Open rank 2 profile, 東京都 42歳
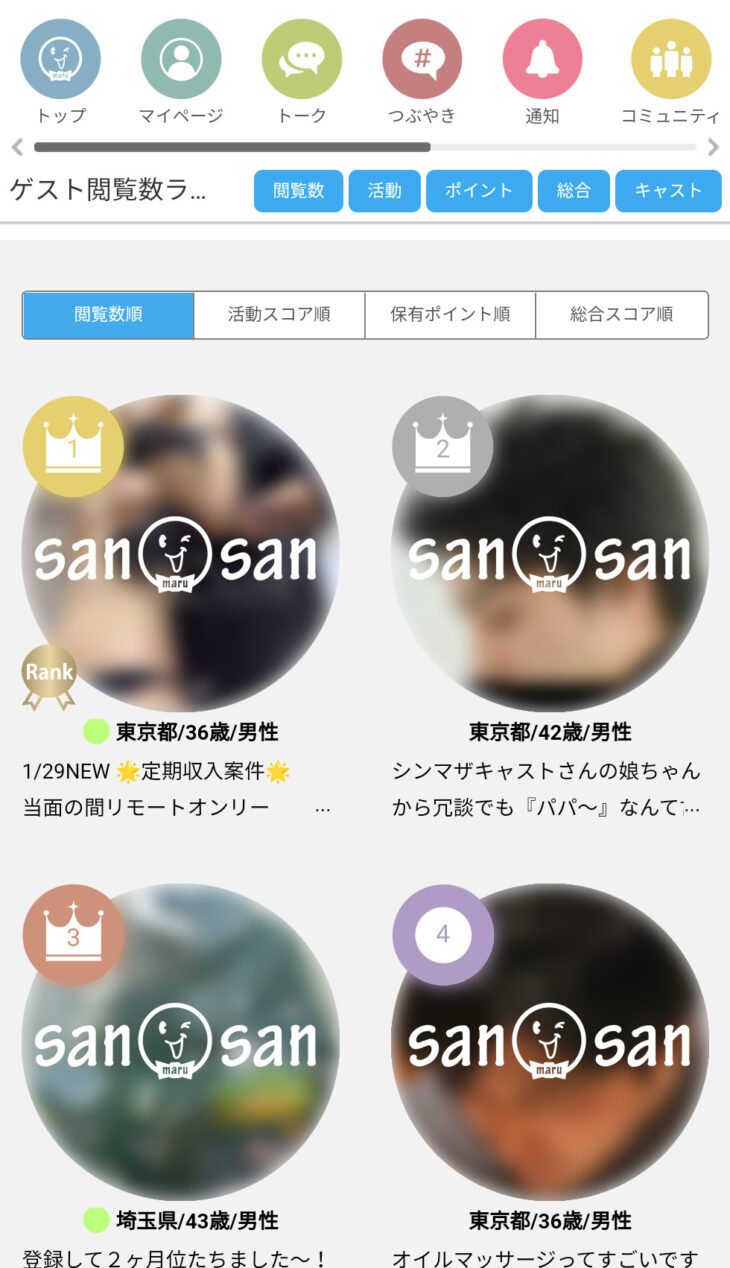This screenshot has height=1268, width=730. point(550,553)
